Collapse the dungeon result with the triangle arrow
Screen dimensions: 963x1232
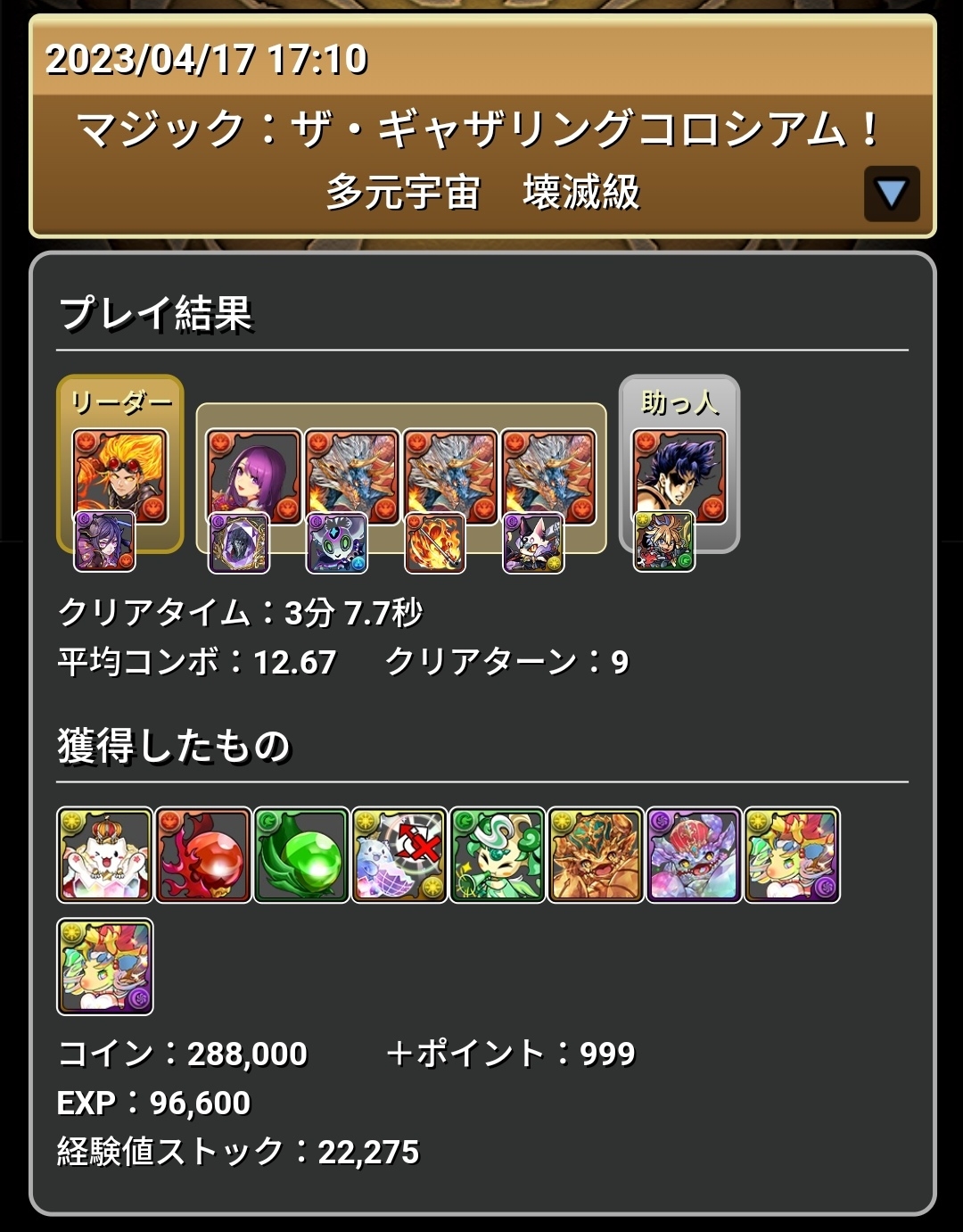point(891,194)
